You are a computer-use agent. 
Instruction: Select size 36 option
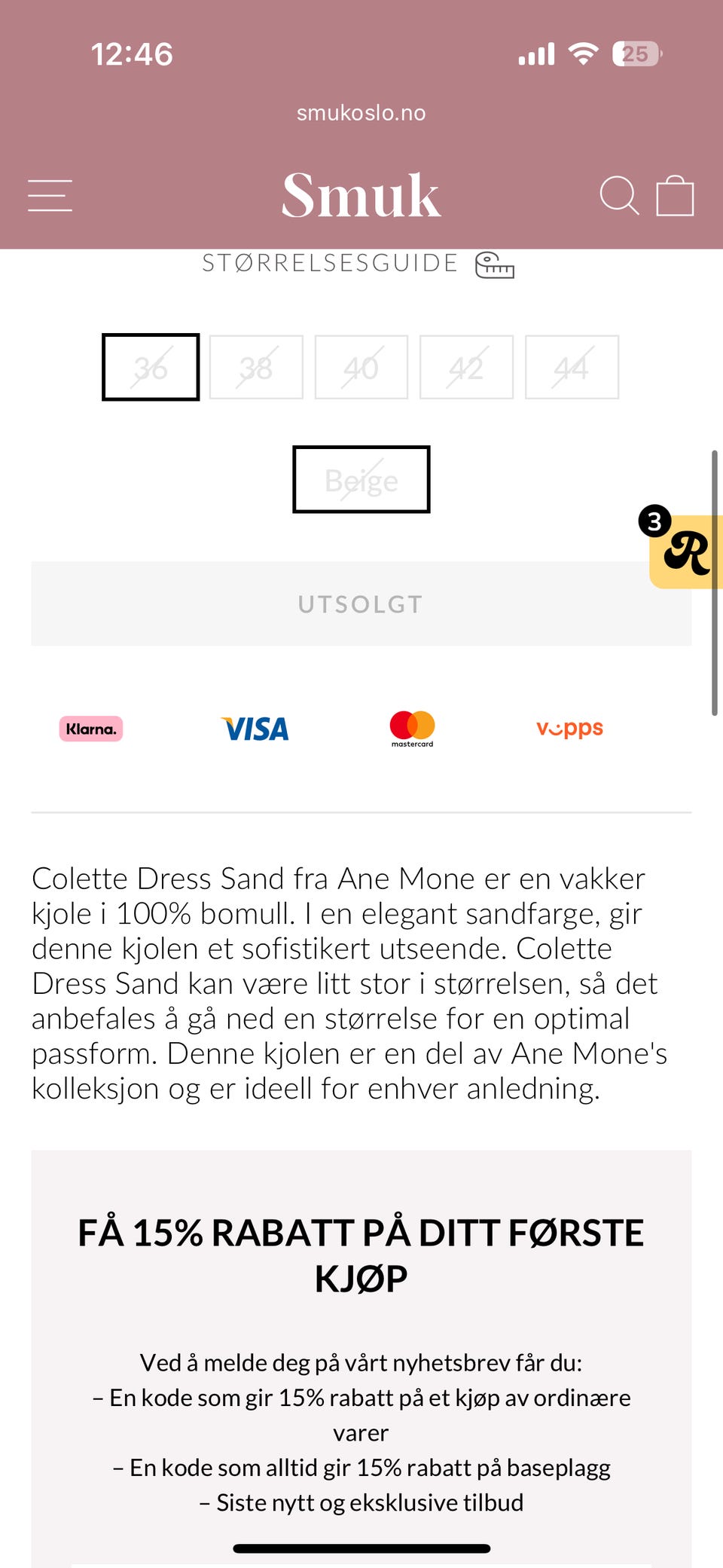click(151, 367)
